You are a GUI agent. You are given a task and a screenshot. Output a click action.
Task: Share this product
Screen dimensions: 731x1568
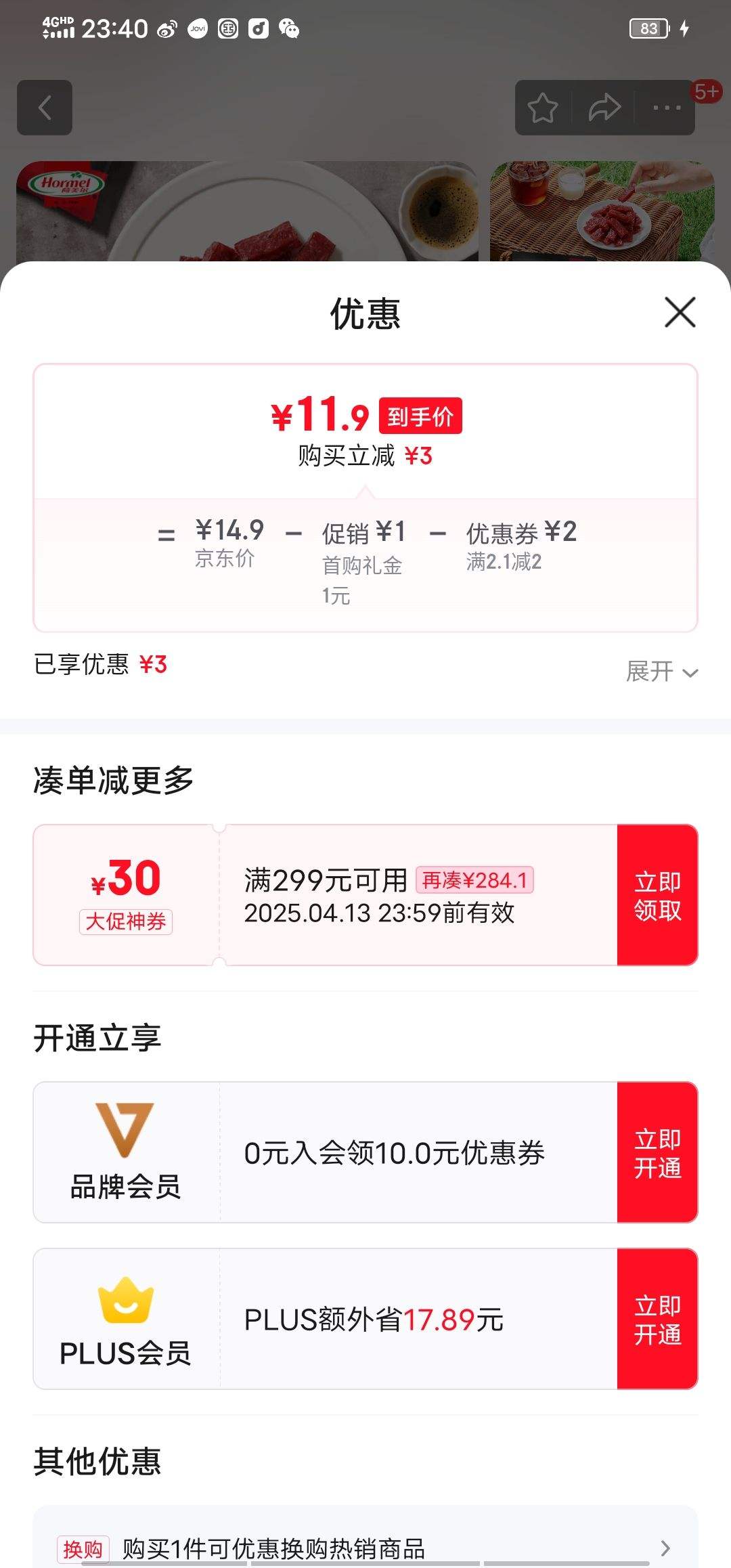(x=604, y=108)
